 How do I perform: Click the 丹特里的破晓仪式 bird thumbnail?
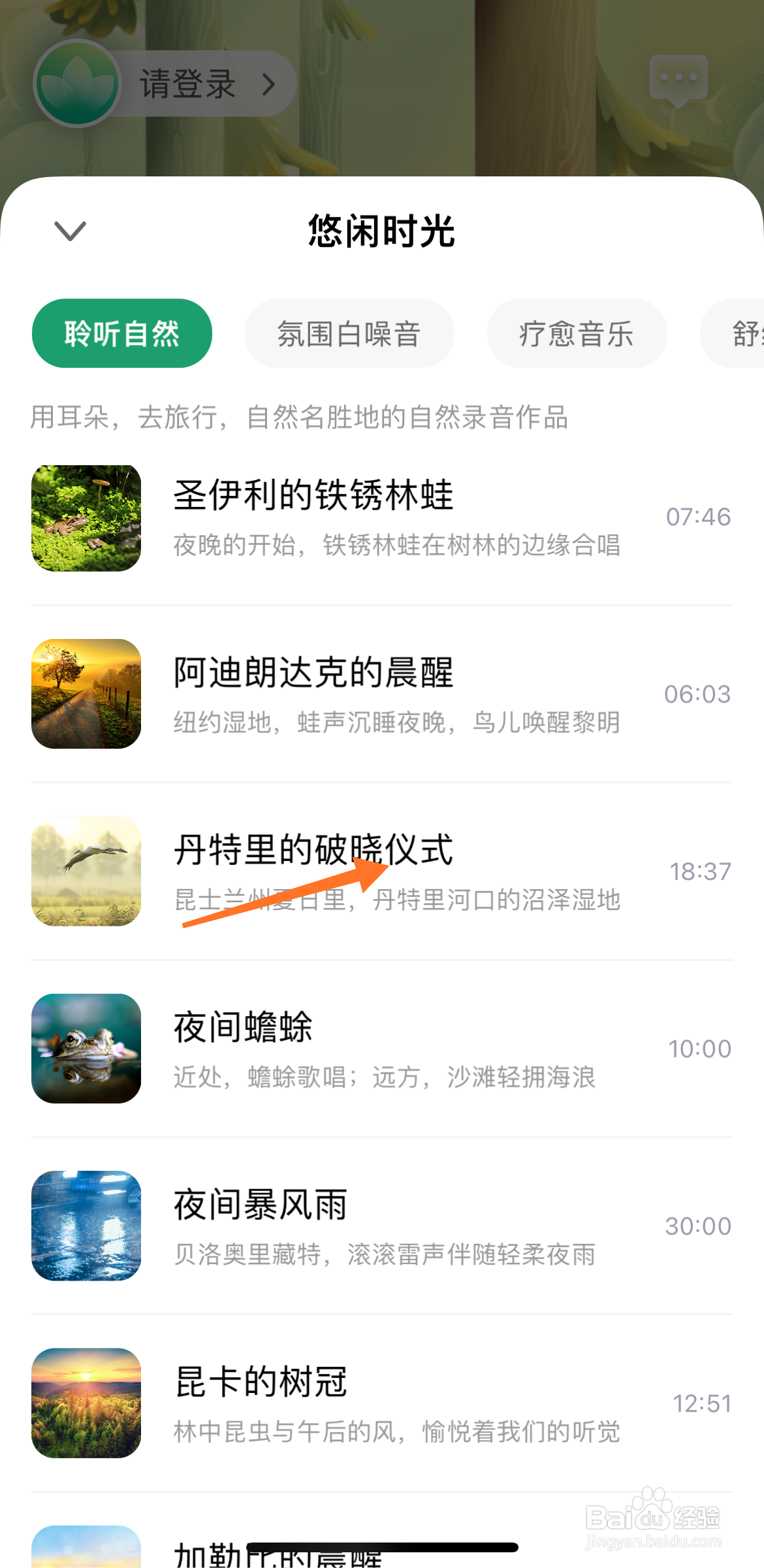[86, 871]
